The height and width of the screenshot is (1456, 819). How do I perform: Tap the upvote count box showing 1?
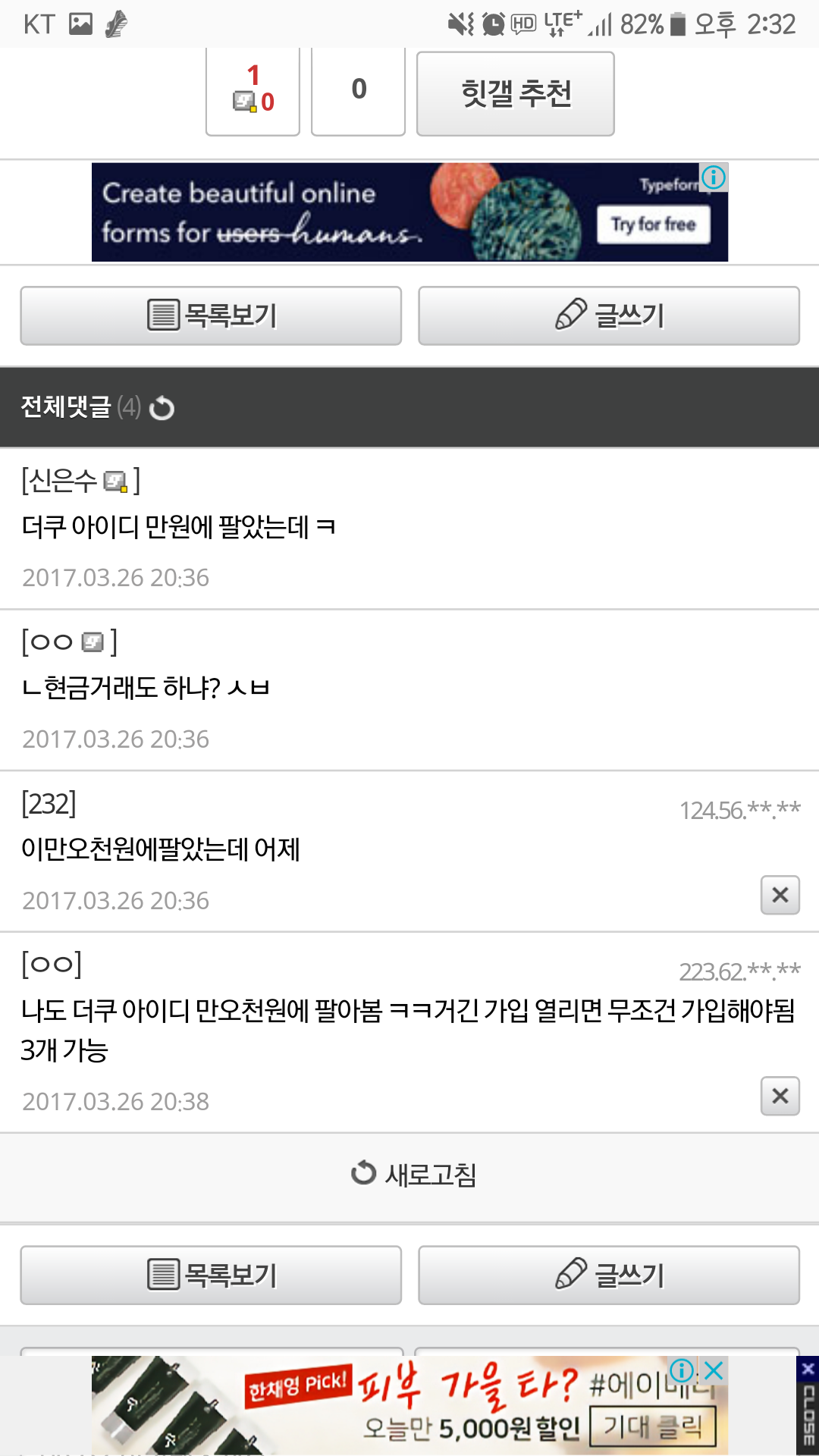[x=253, y=91]
